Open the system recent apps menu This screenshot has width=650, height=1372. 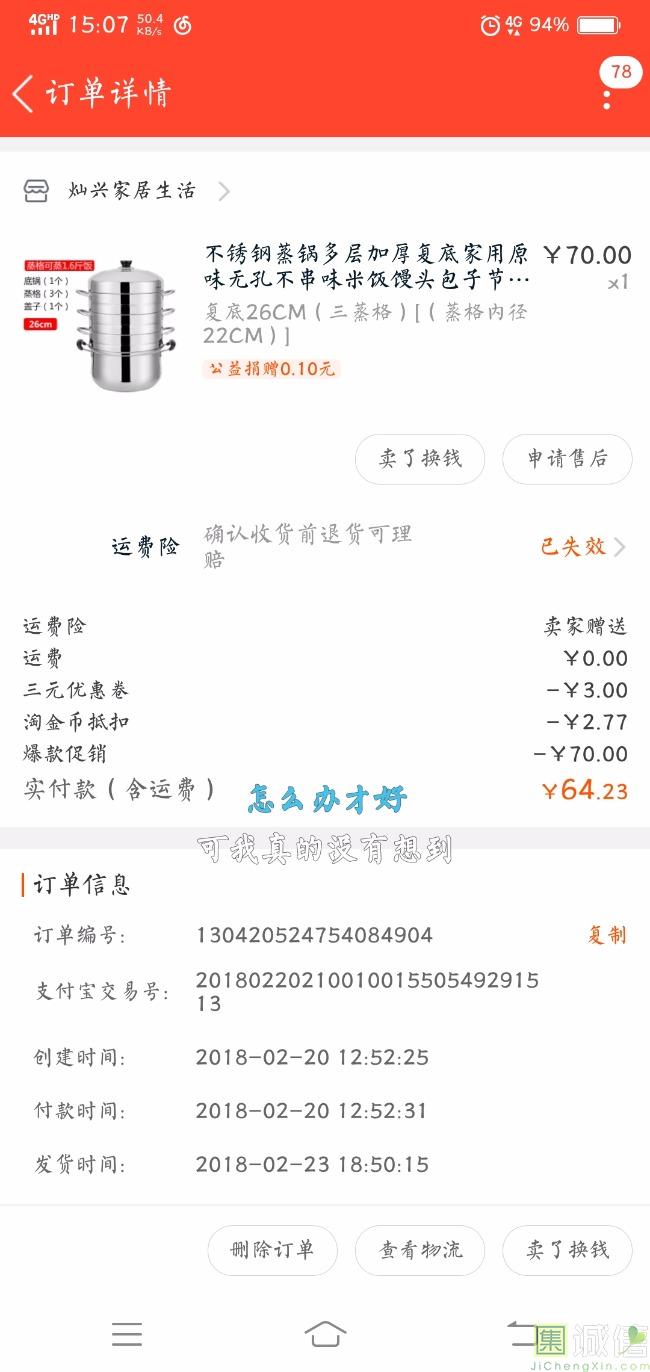[127, 1334]
